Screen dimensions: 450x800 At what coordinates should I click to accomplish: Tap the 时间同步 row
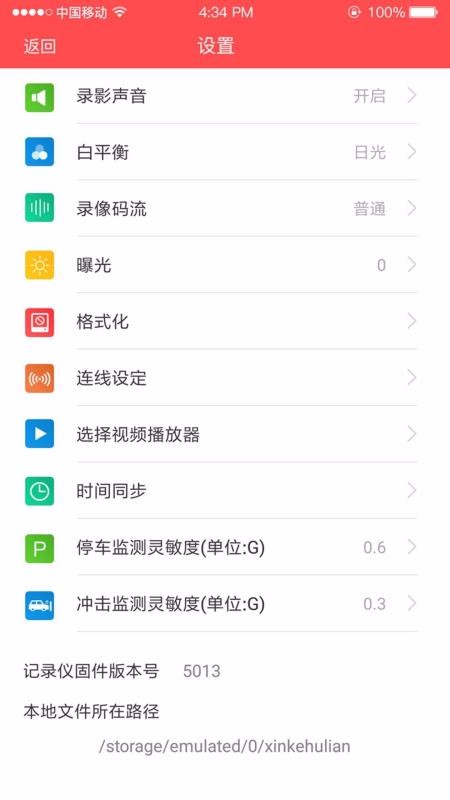tap(225, 491)
